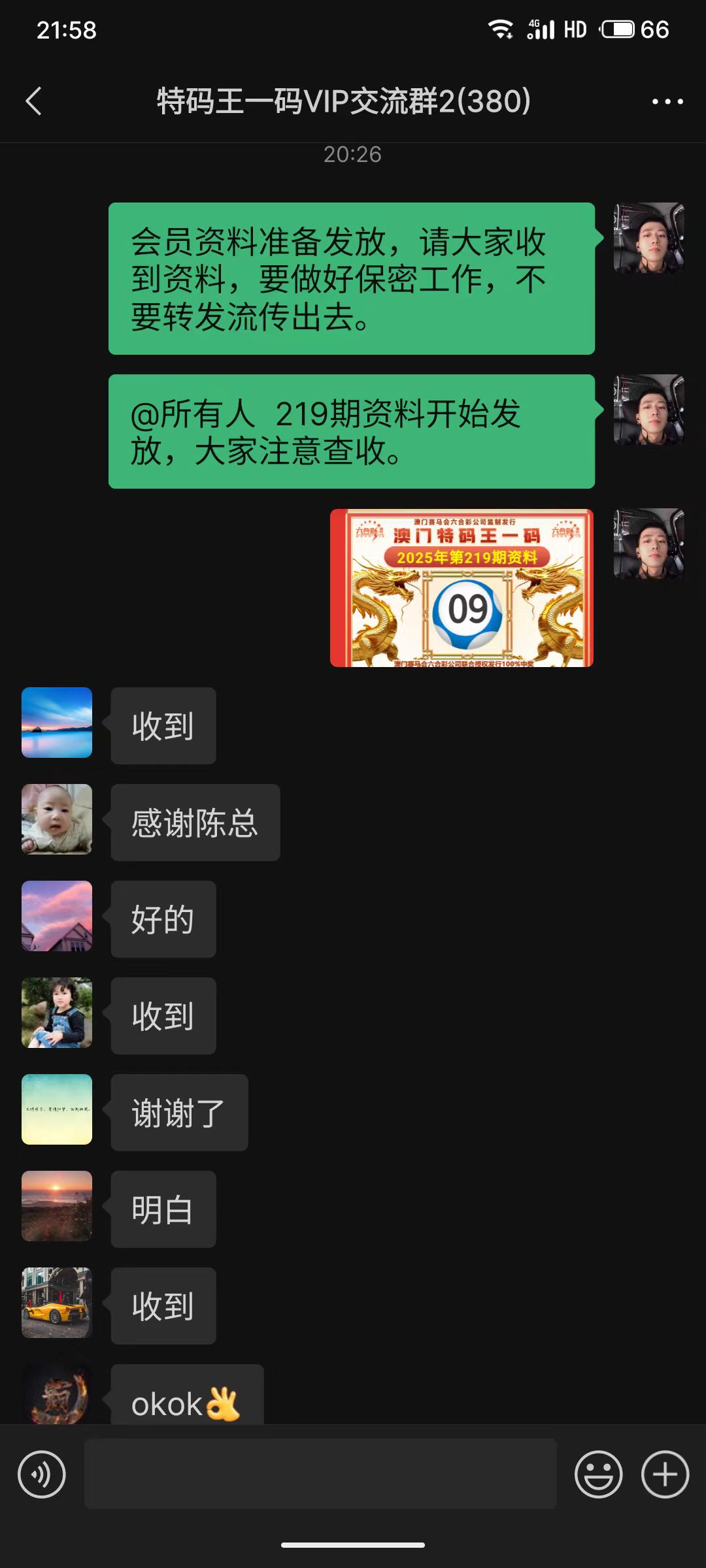Go back from the group chat

point(34,101)
